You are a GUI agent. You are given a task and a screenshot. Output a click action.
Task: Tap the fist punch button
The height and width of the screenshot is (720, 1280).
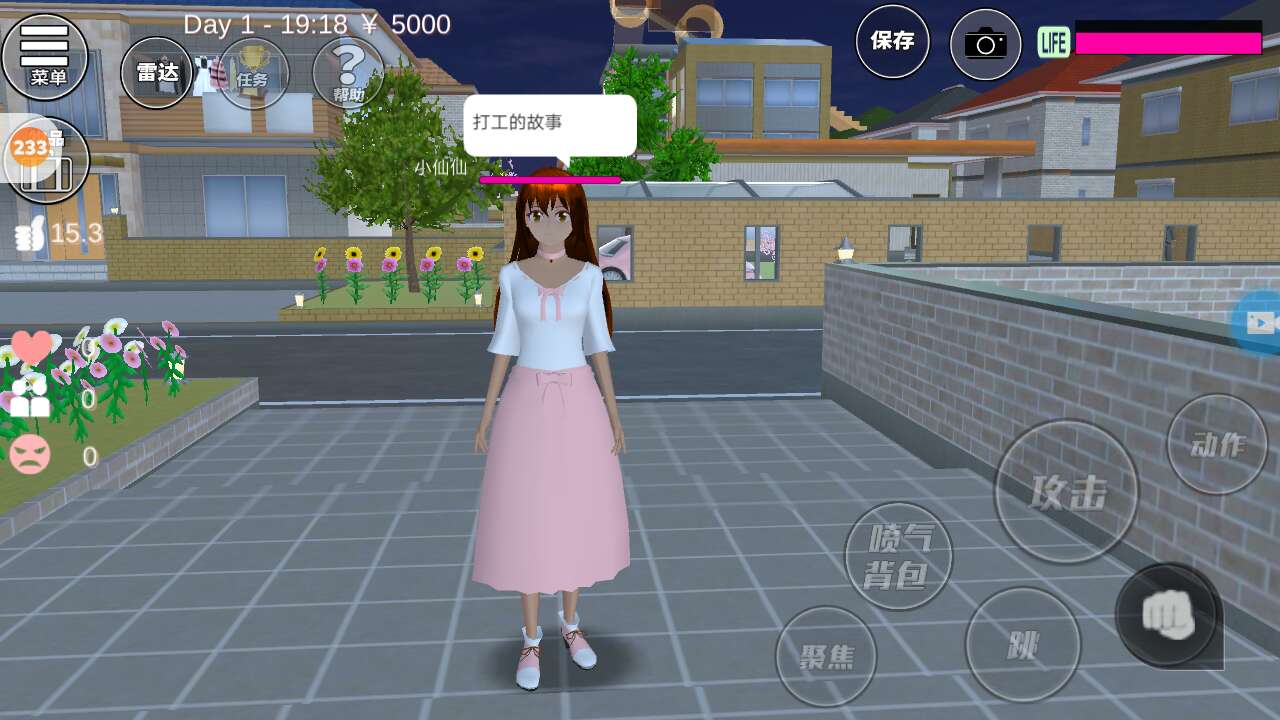1168,614
